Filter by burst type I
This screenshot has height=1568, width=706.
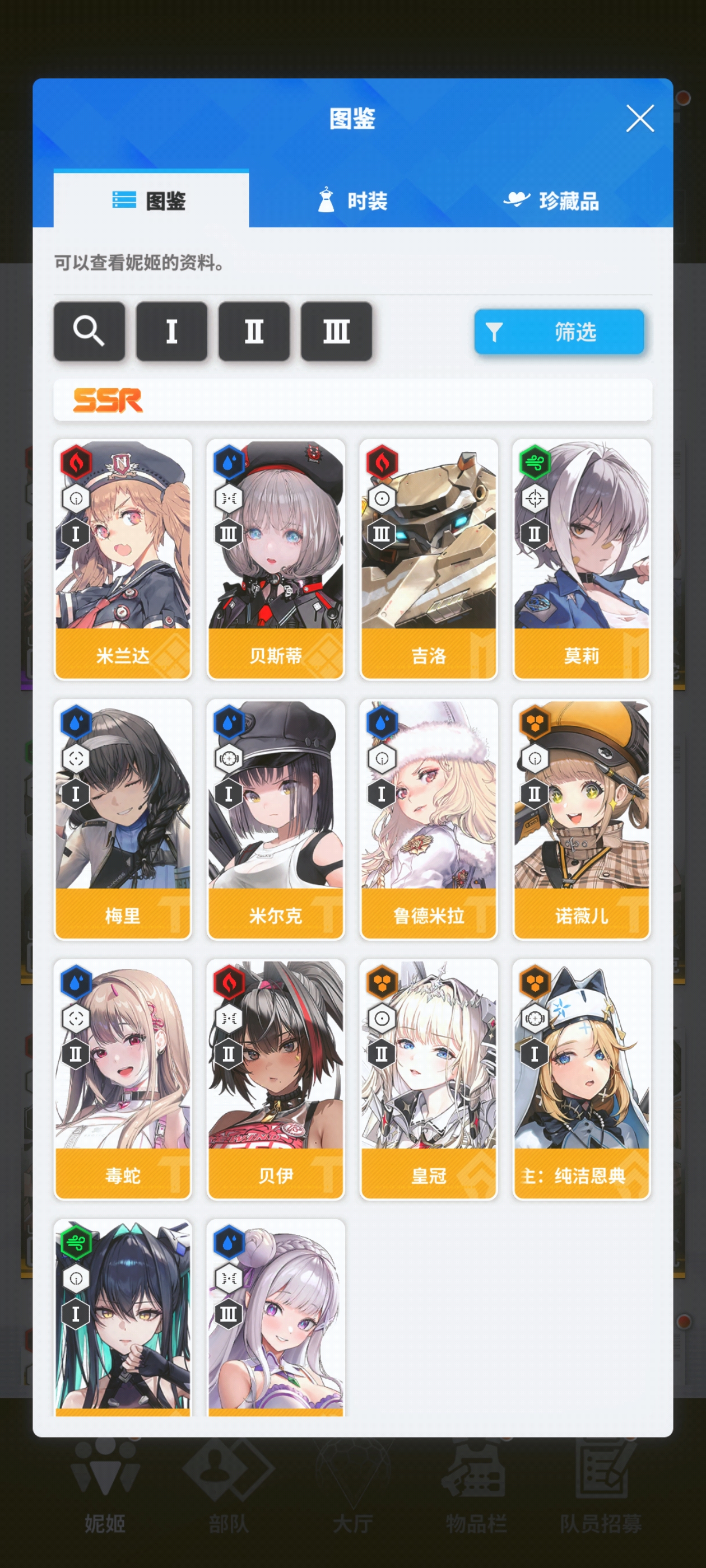171,331
